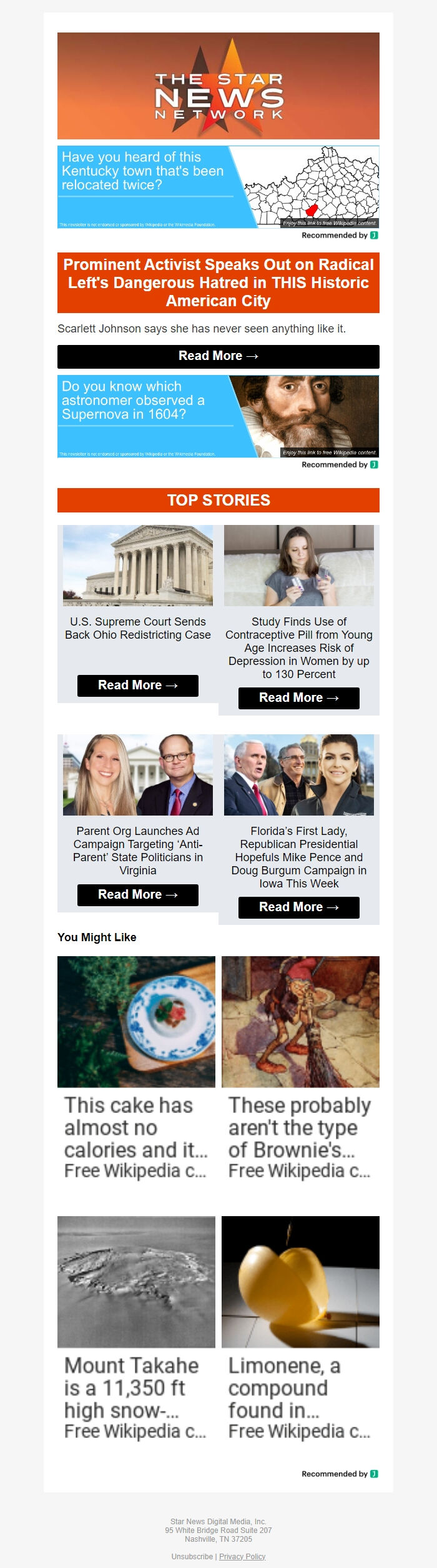Open the low-calorie cake recommendation

click(x=136, y=1069)
